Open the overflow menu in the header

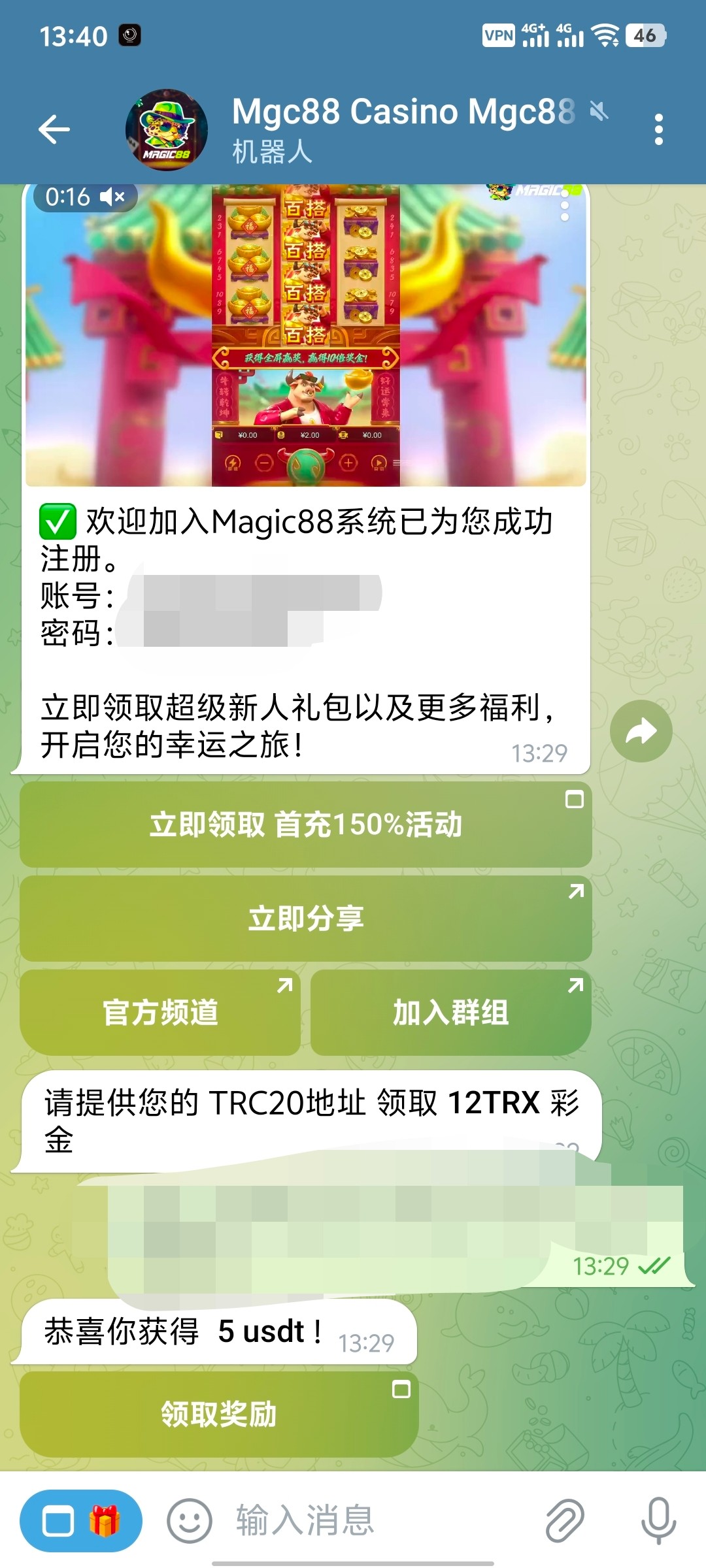658,129
